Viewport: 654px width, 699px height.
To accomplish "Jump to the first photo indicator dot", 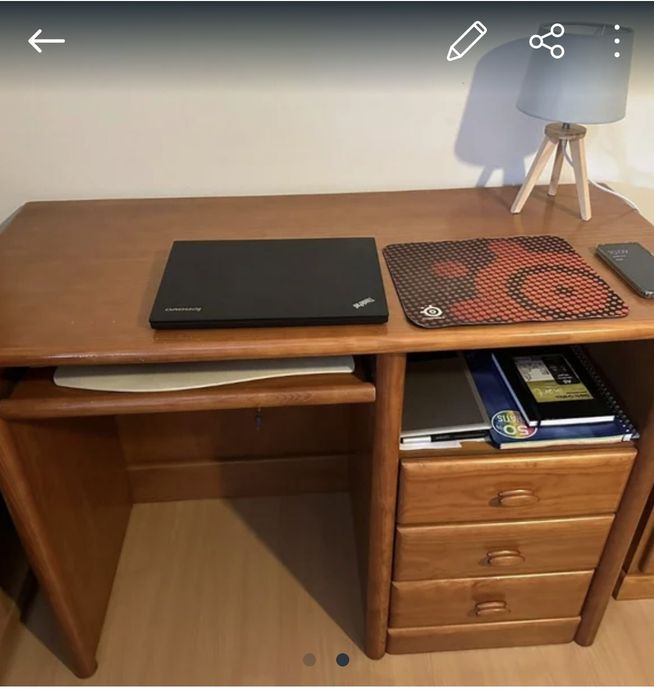I will (x=310, y=660).
